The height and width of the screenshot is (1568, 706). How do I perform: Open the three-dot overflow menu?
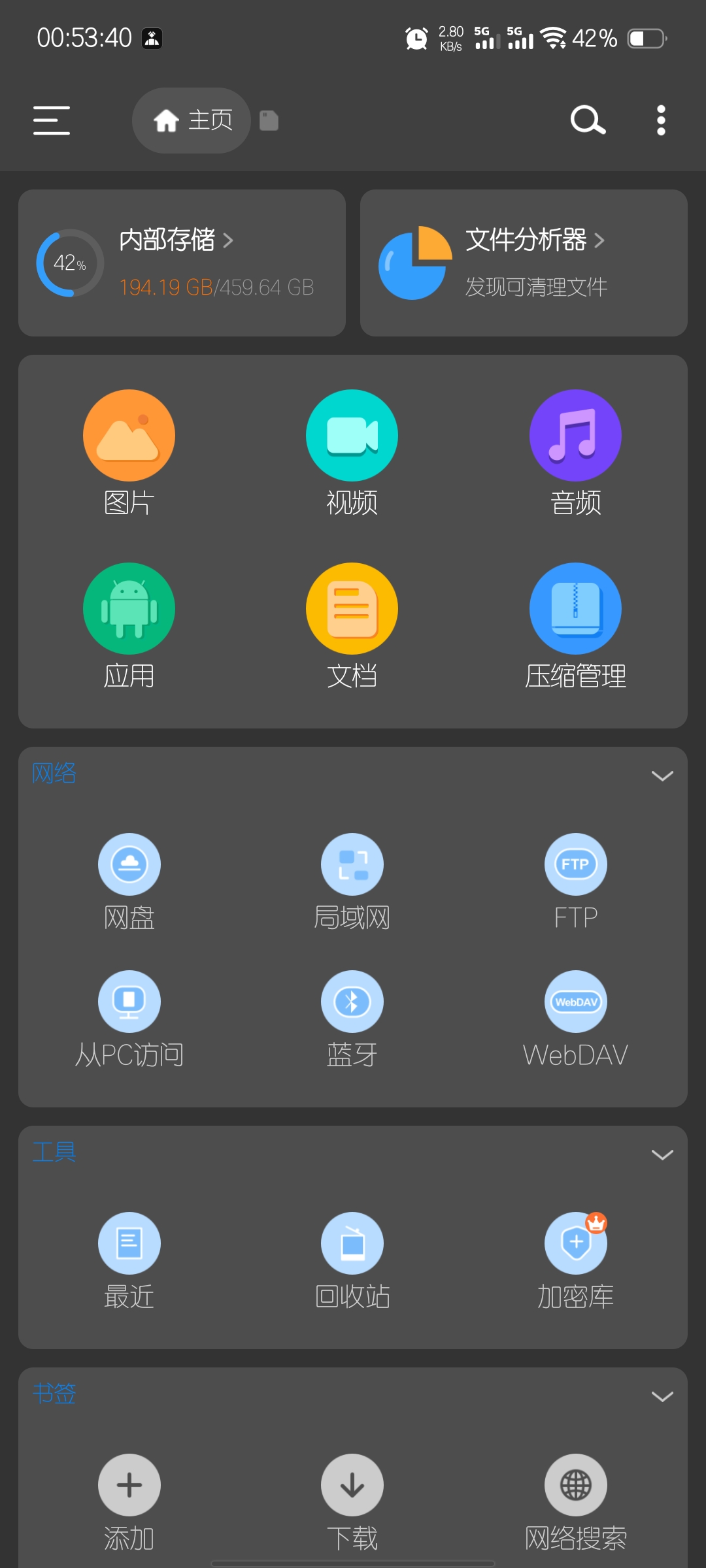(660, 120)
